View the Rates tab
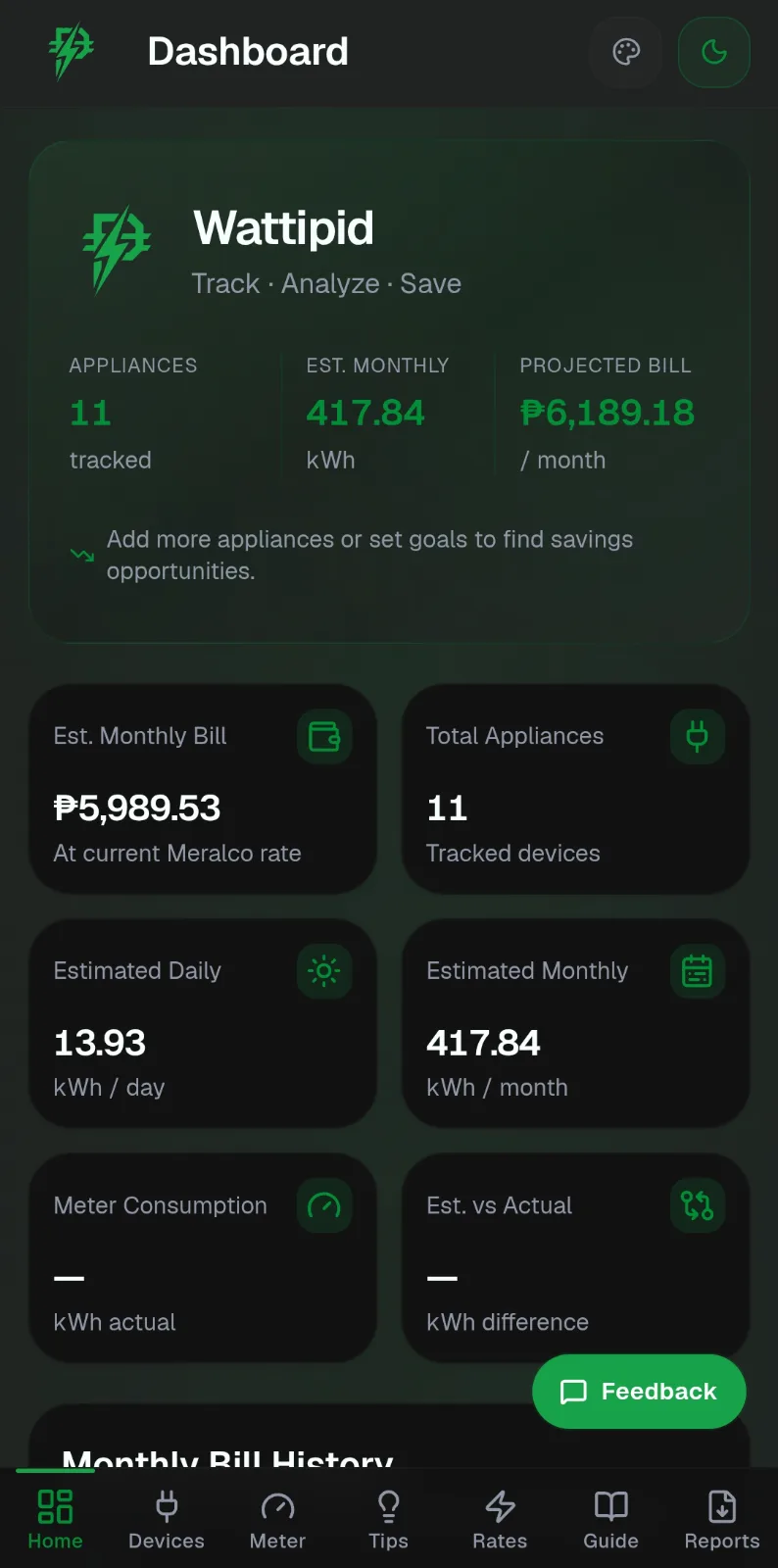This screenshot has width=778, height=1568. tap(500, 1520)
